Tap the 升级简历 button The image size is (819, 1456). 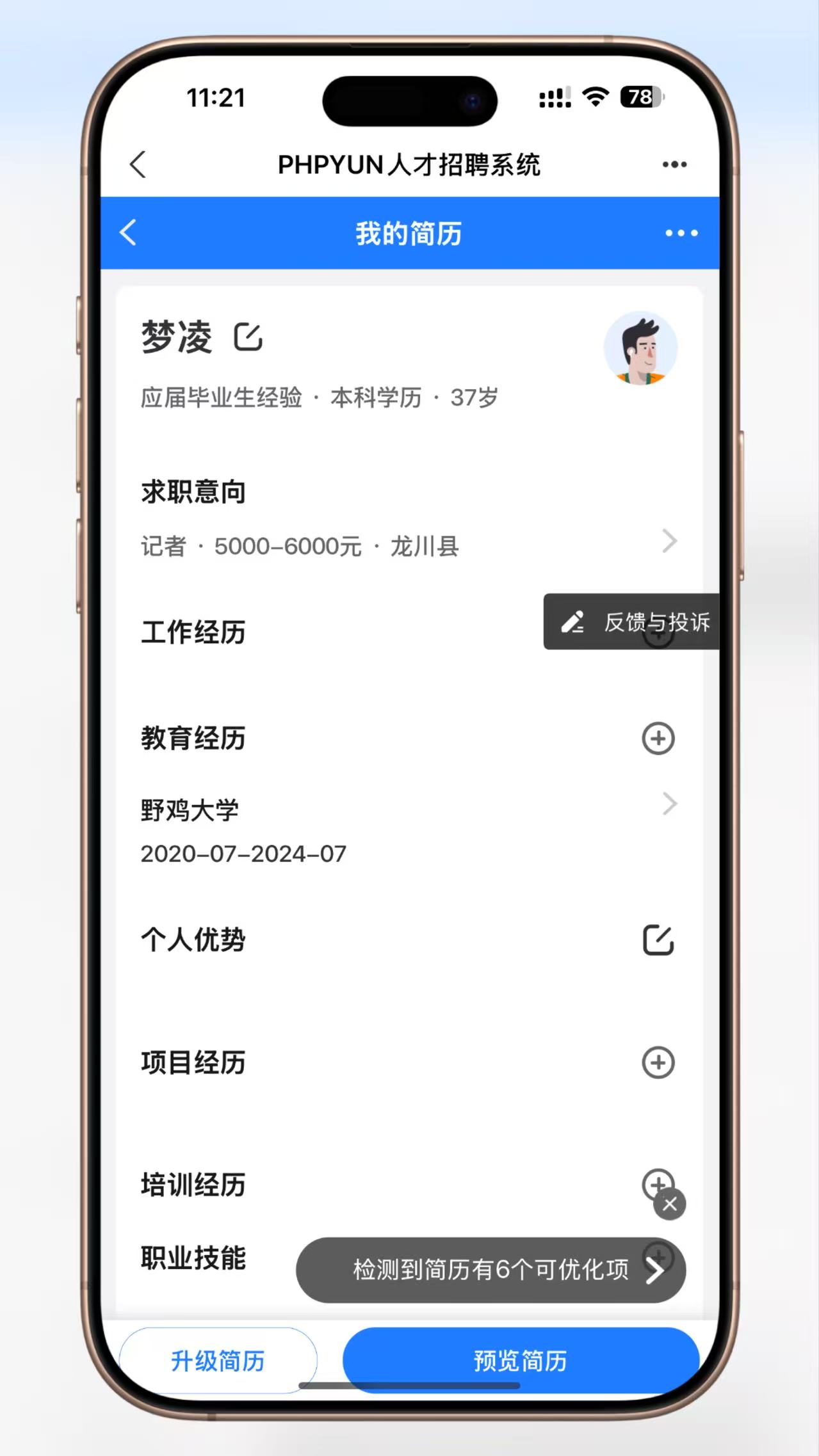pyautogui.click(x=218, y=1361)
